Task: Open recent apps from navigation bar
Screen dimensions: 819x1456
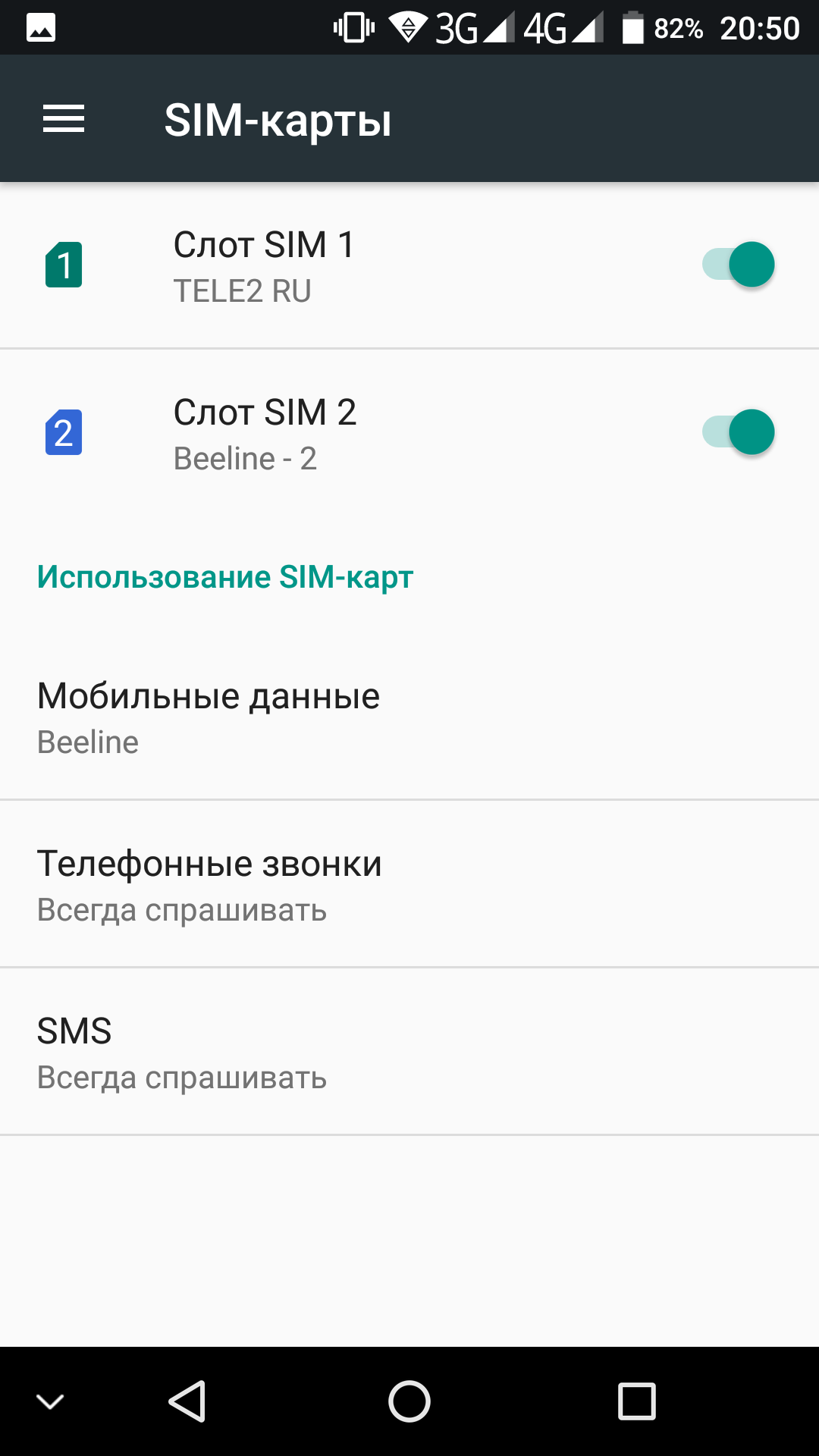Action: click(637, 1401)
